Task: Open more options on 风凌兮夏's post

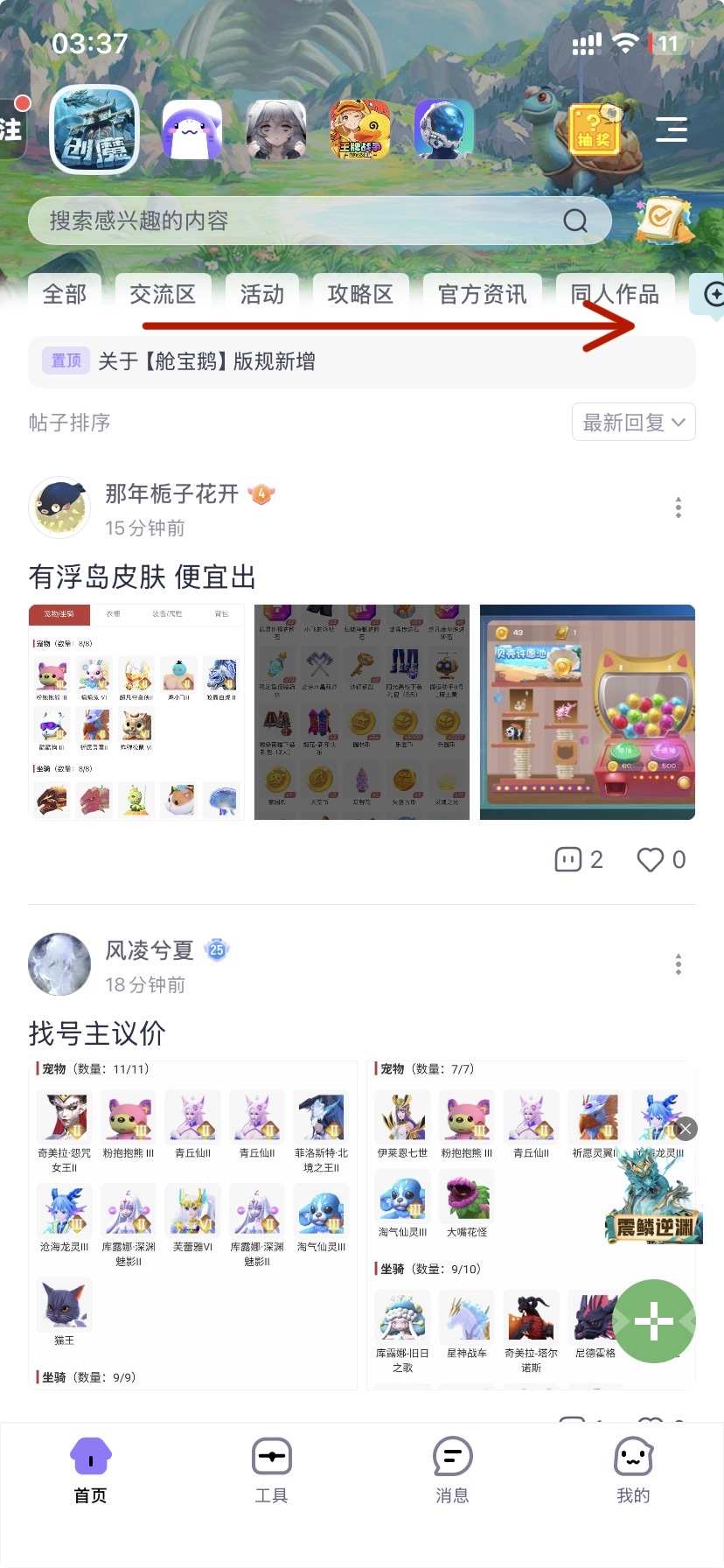Action: [679, 964]
